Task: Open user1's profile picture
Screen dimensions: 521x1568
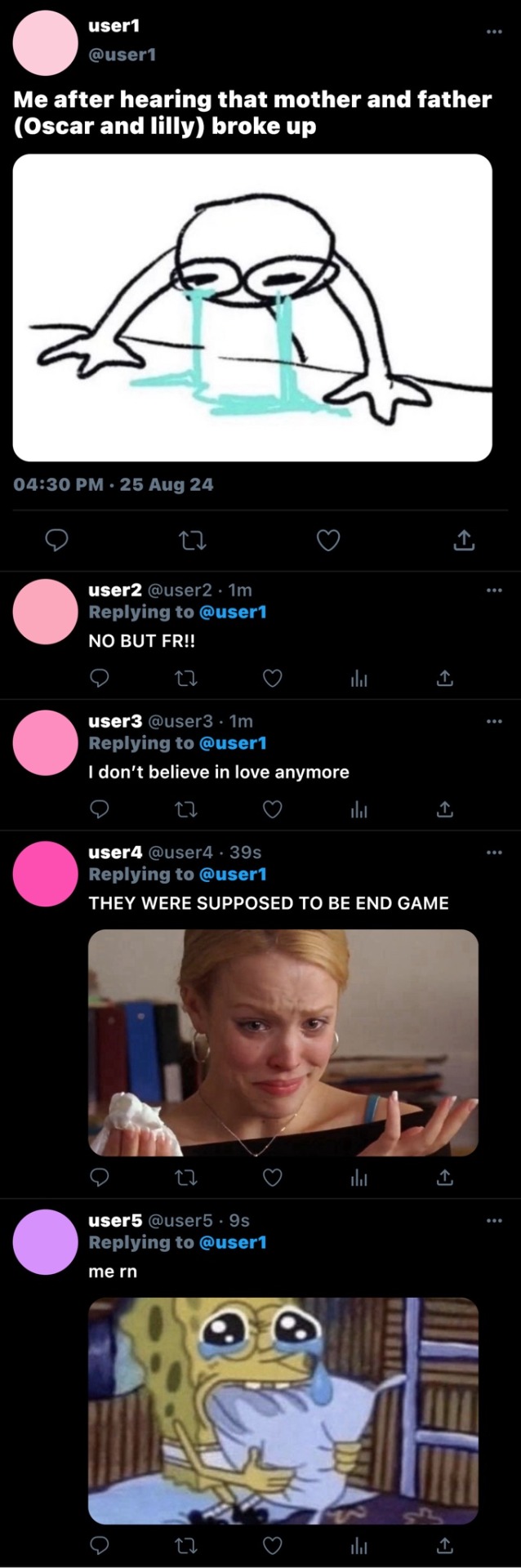Action: tap(46, 42)
